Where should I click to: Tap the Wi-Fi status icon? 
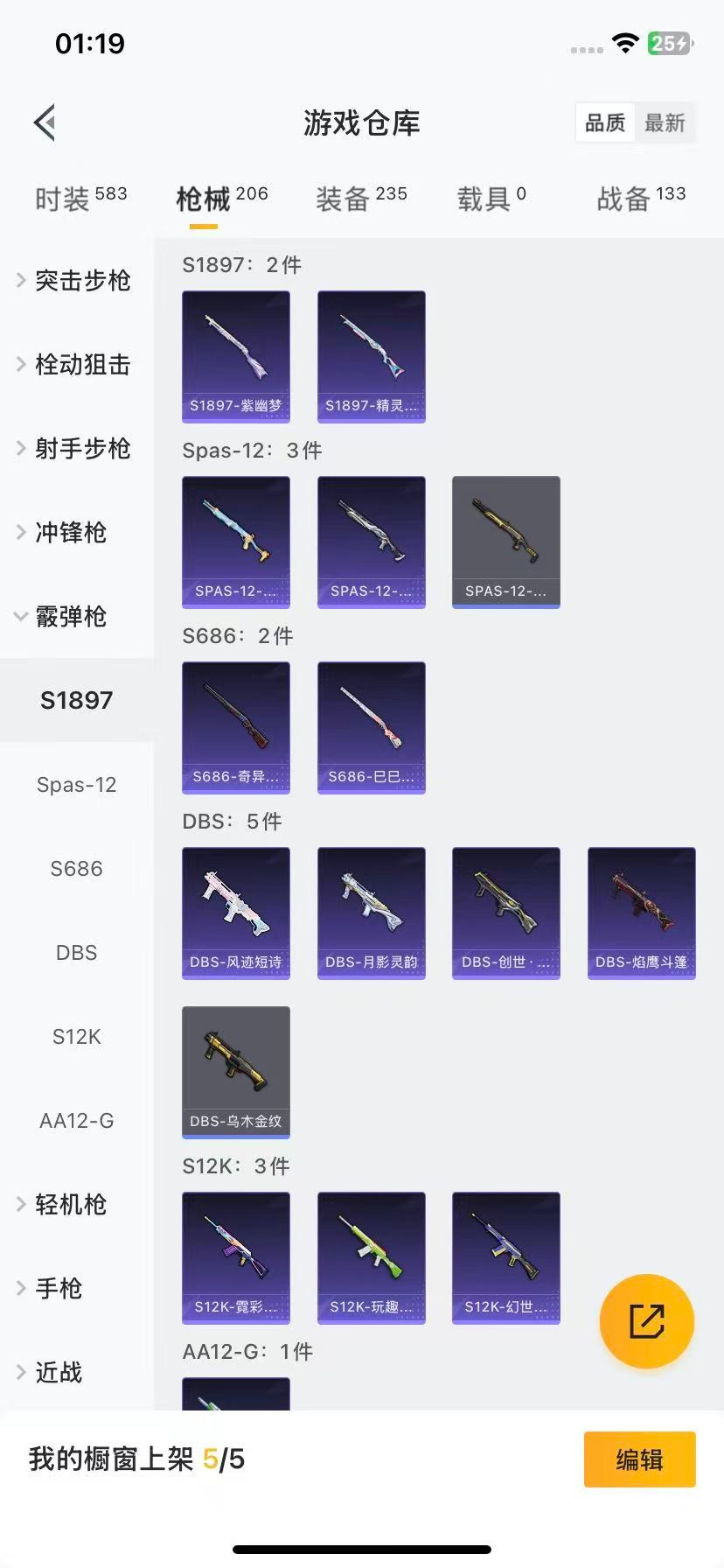(624, 42)
